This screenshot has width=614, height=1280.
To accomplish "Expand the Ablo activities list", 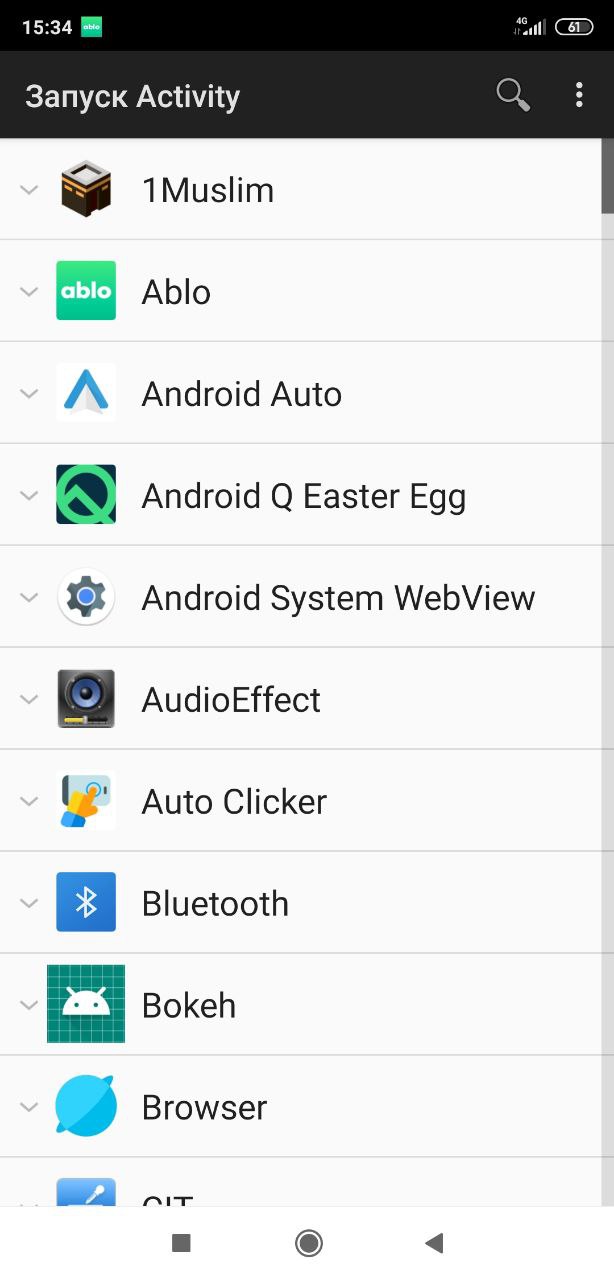I will pyautogui.click(x=301, y=291).
